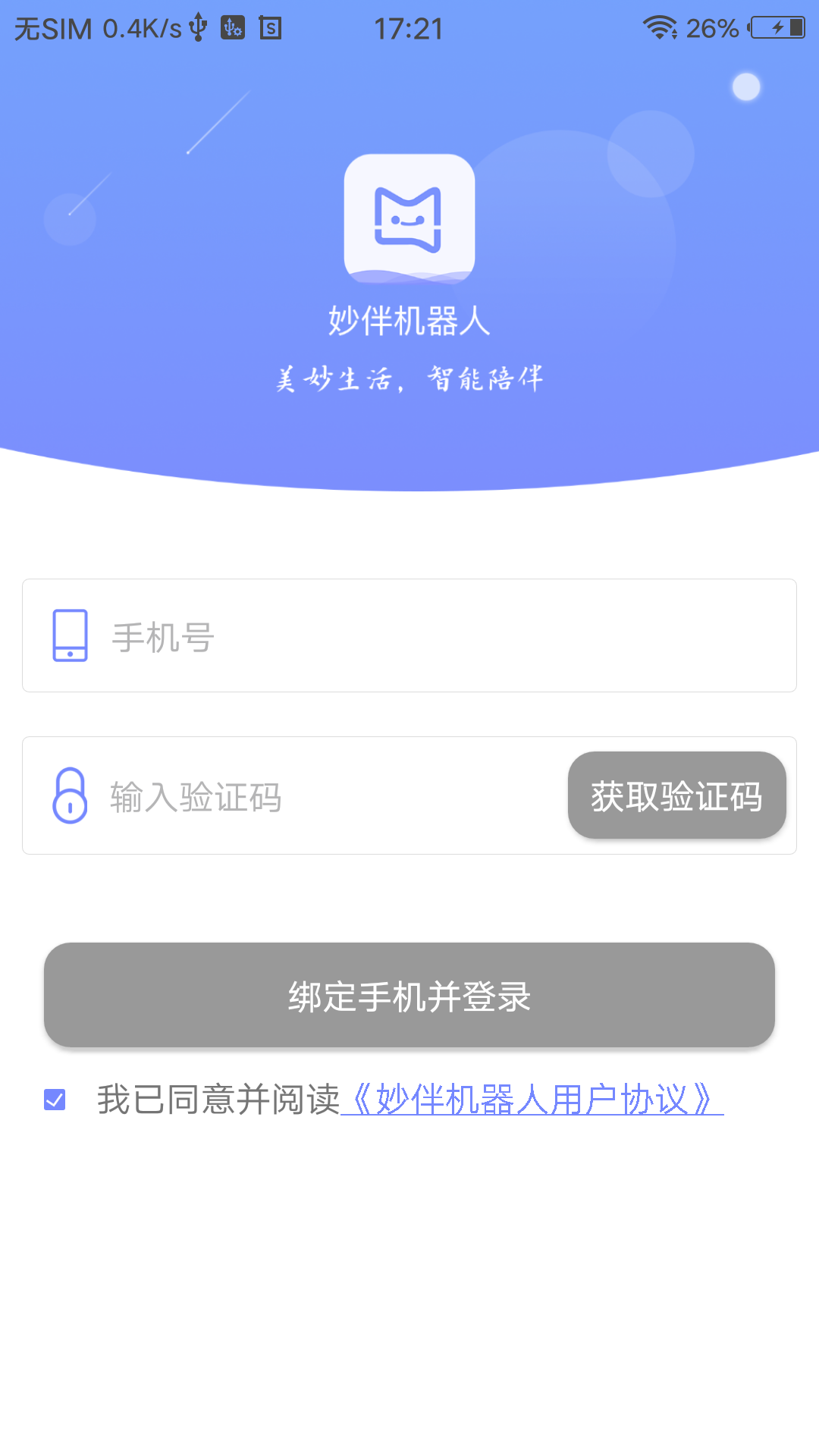This screenshot has height=1456, width=819.
Task: Open the 《妙伴机器人用户协议》 link
Action: 533,1099
